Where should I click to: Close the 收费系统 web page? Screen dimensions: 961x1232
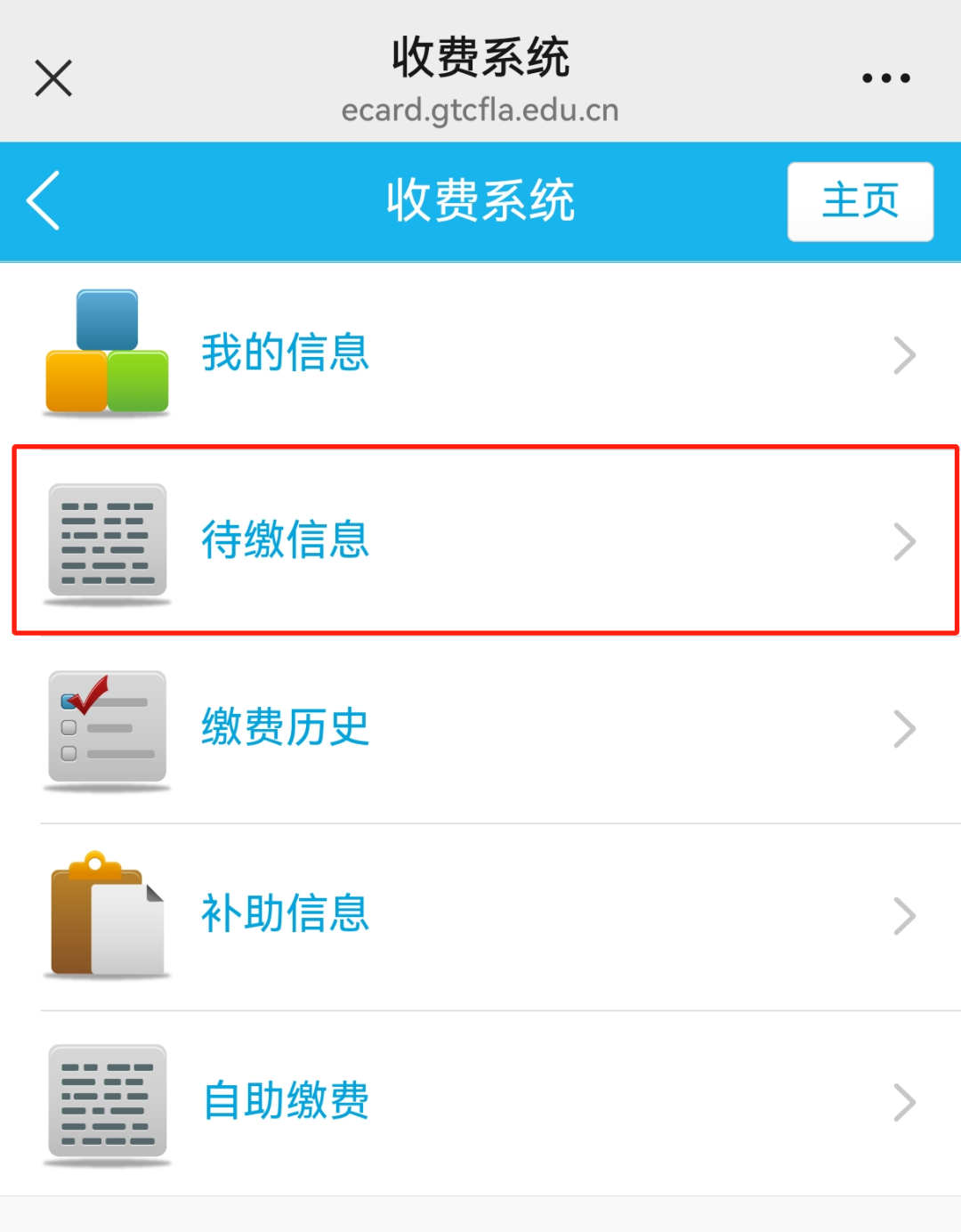click(x=53, y=78)
